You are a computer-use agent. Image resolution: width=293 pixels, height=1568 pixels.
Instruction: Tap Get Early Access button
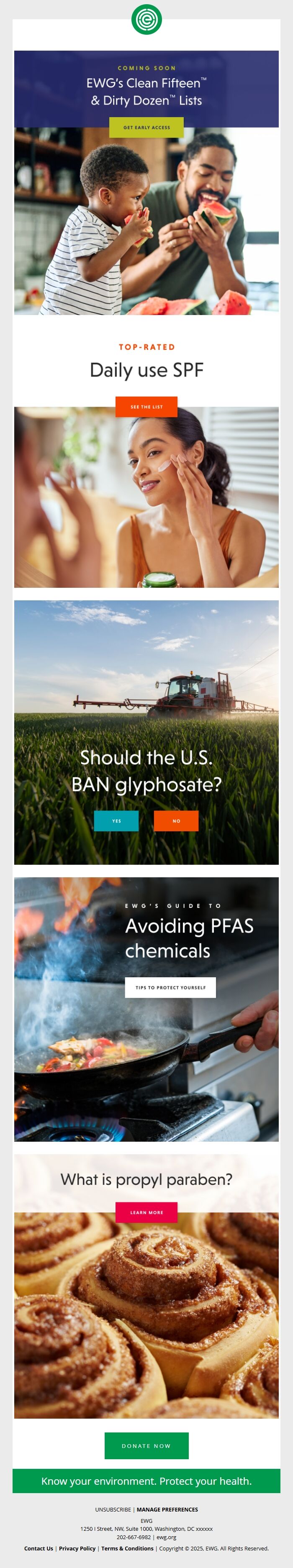click(146, 127)
